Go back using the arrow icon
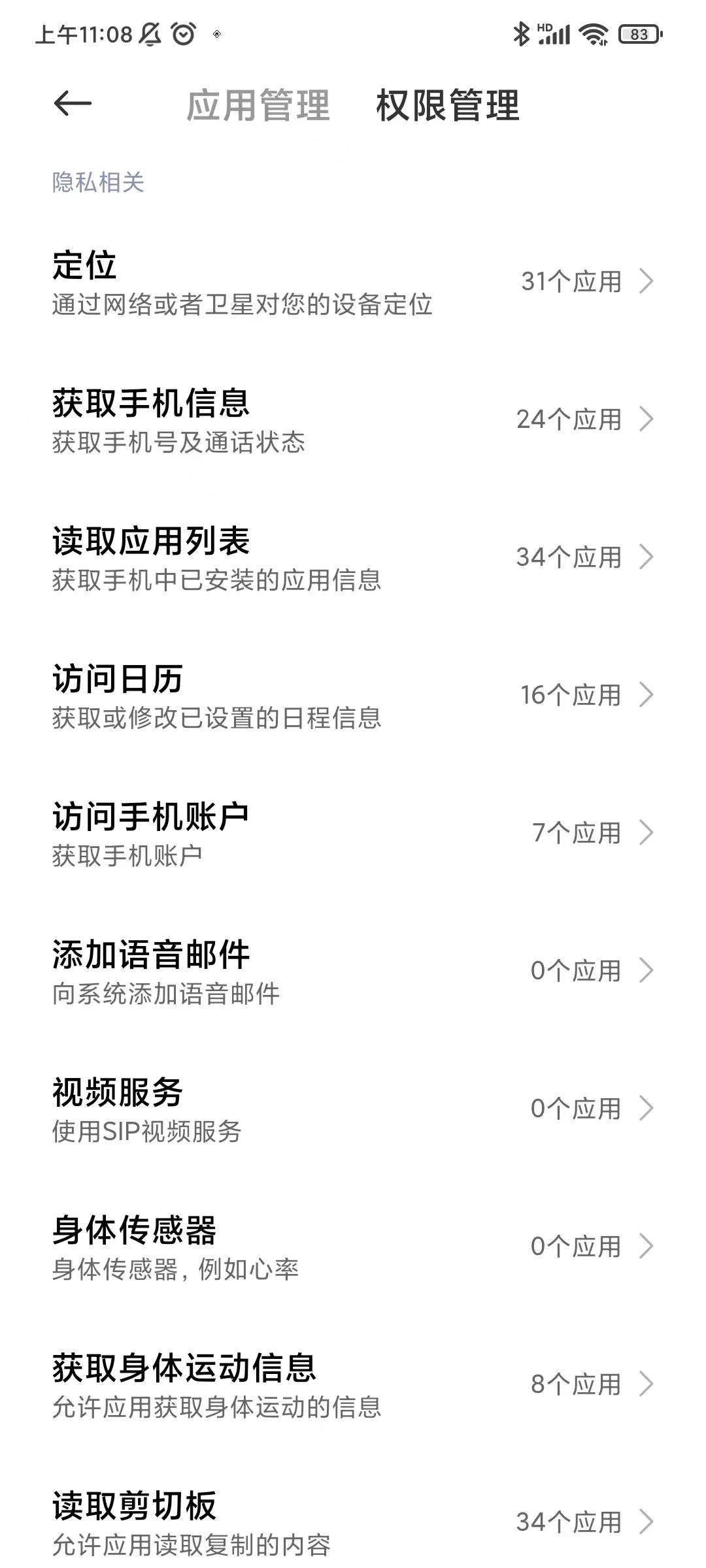 pyautogui.click(x=73, y=104)
